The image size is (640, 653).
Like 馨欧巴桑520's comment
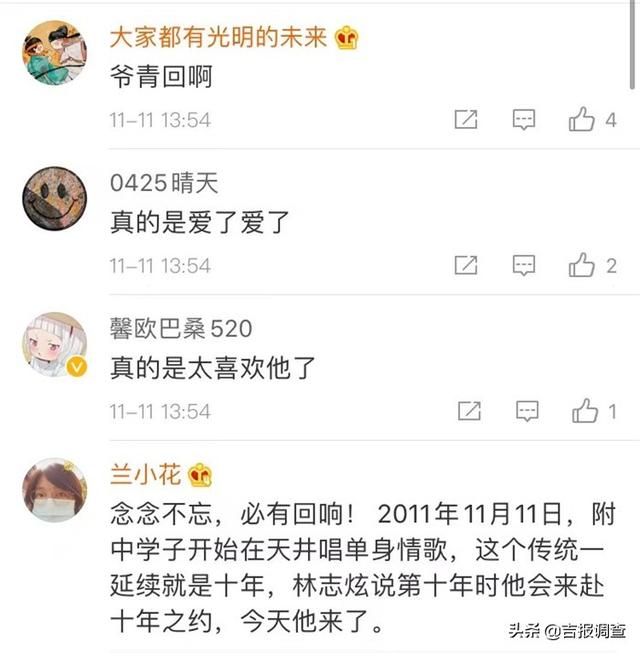pyautogui.click(x=584, y=411)
